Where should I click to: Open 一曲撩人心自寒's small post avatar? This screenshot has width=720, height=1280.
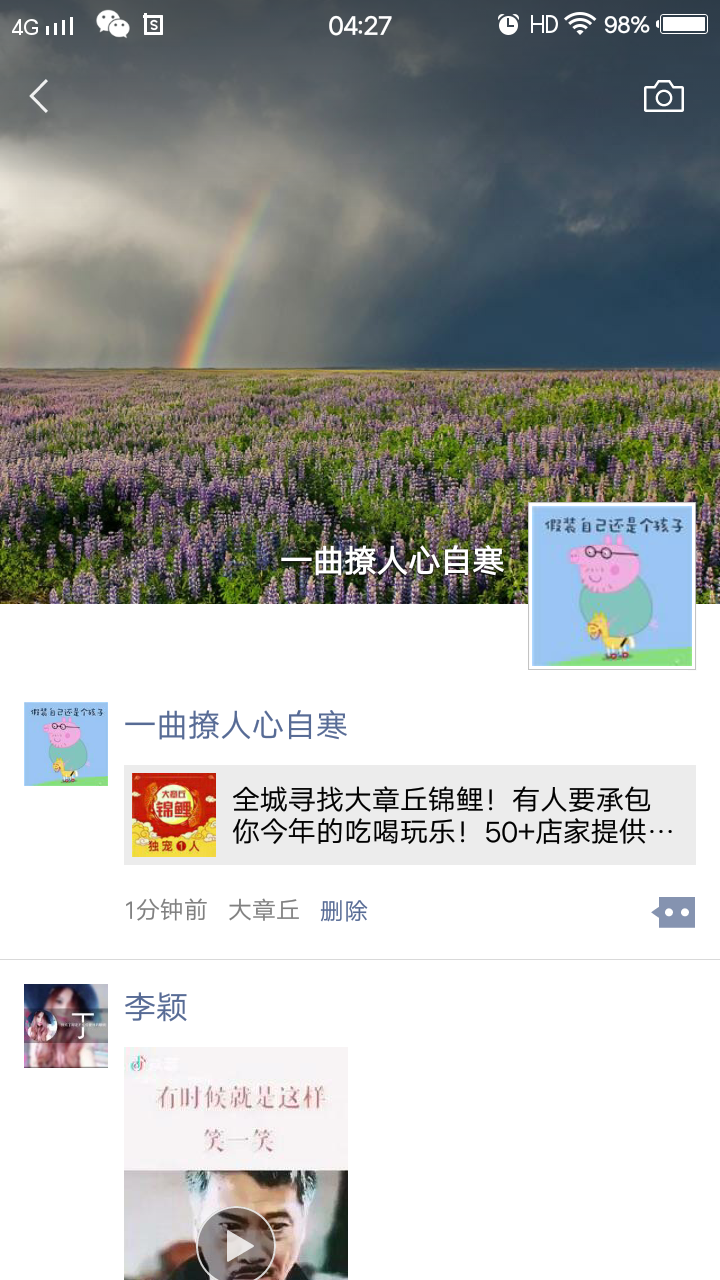coord(66,743)
